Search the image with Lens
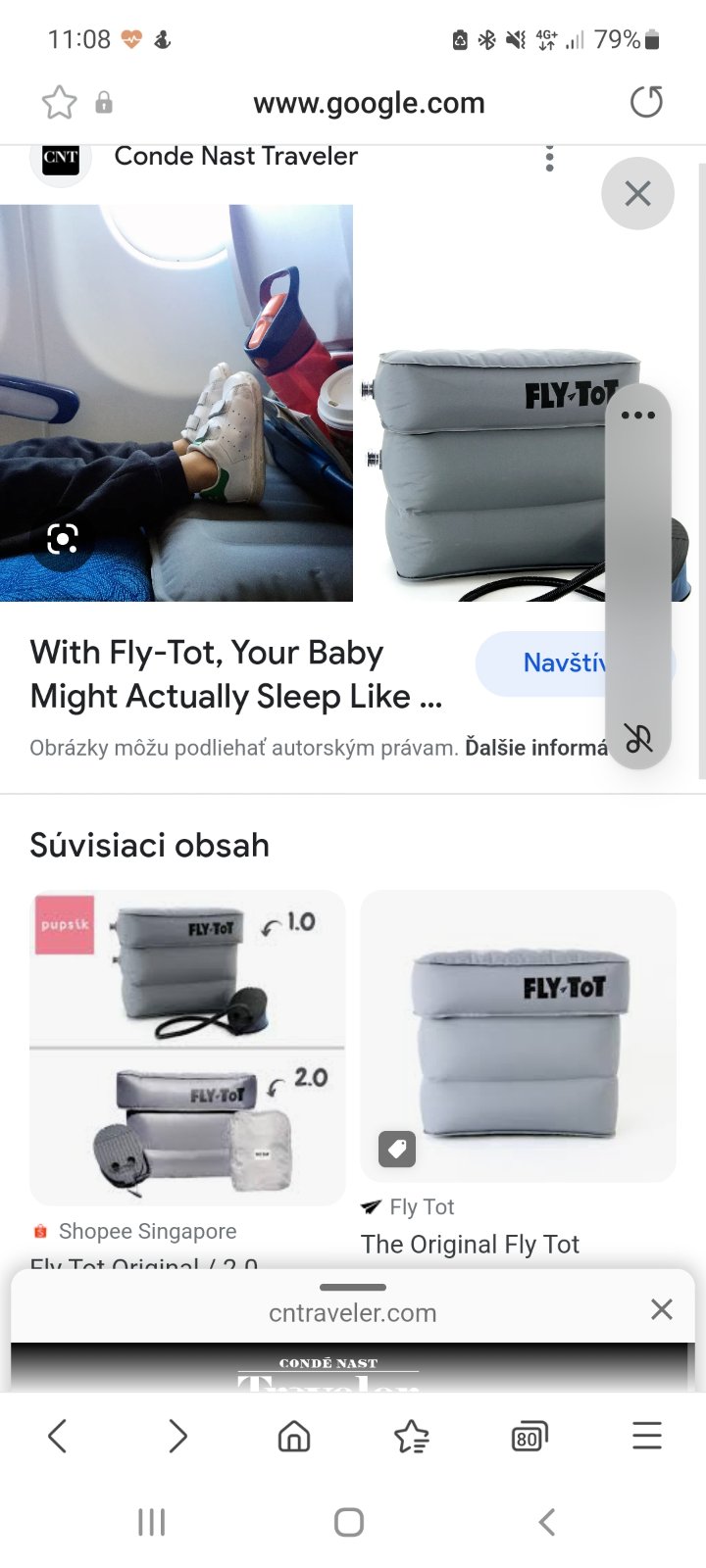The image size is (706, 1568). pyautogui.click(x=63, y=539)
